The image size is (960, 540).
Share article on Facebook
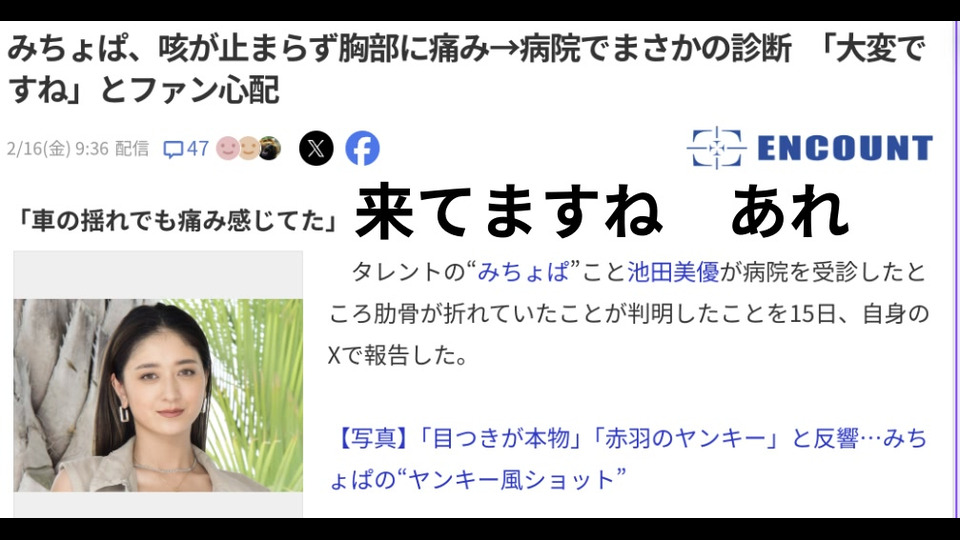pos(363,149)
